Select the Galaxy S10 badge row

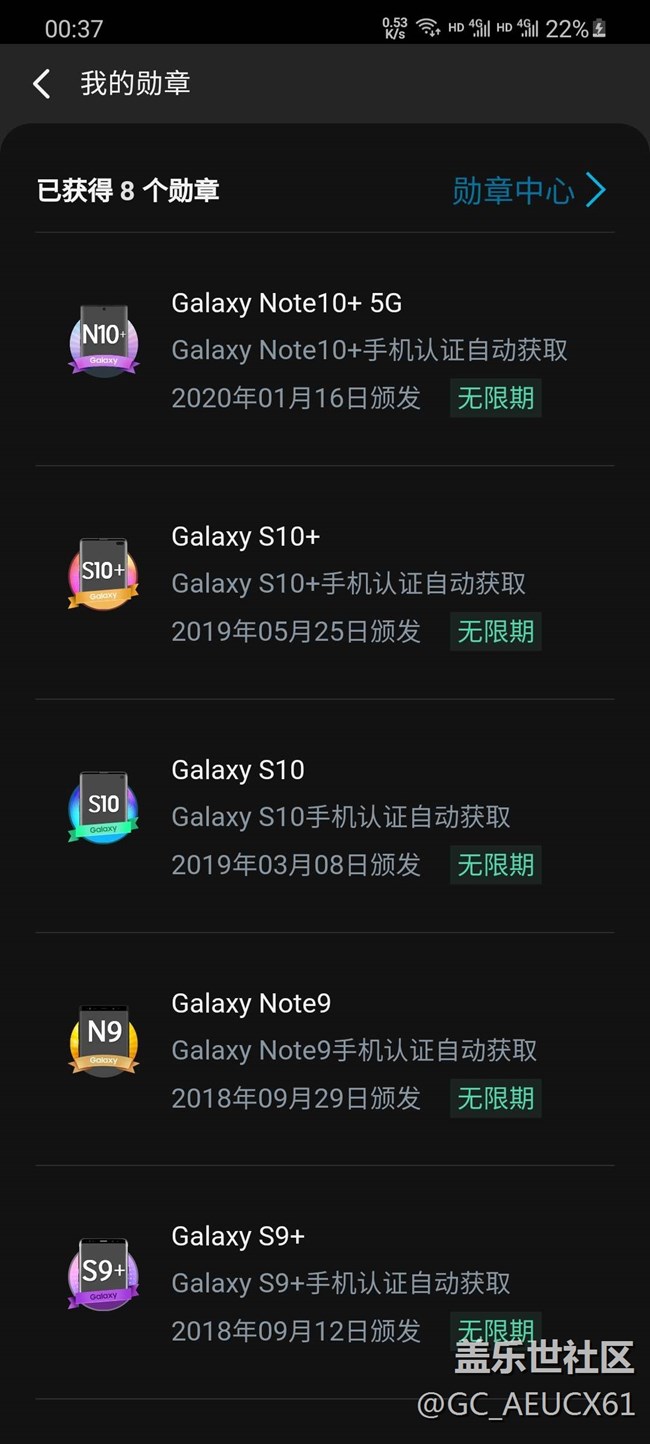point(324,816)
